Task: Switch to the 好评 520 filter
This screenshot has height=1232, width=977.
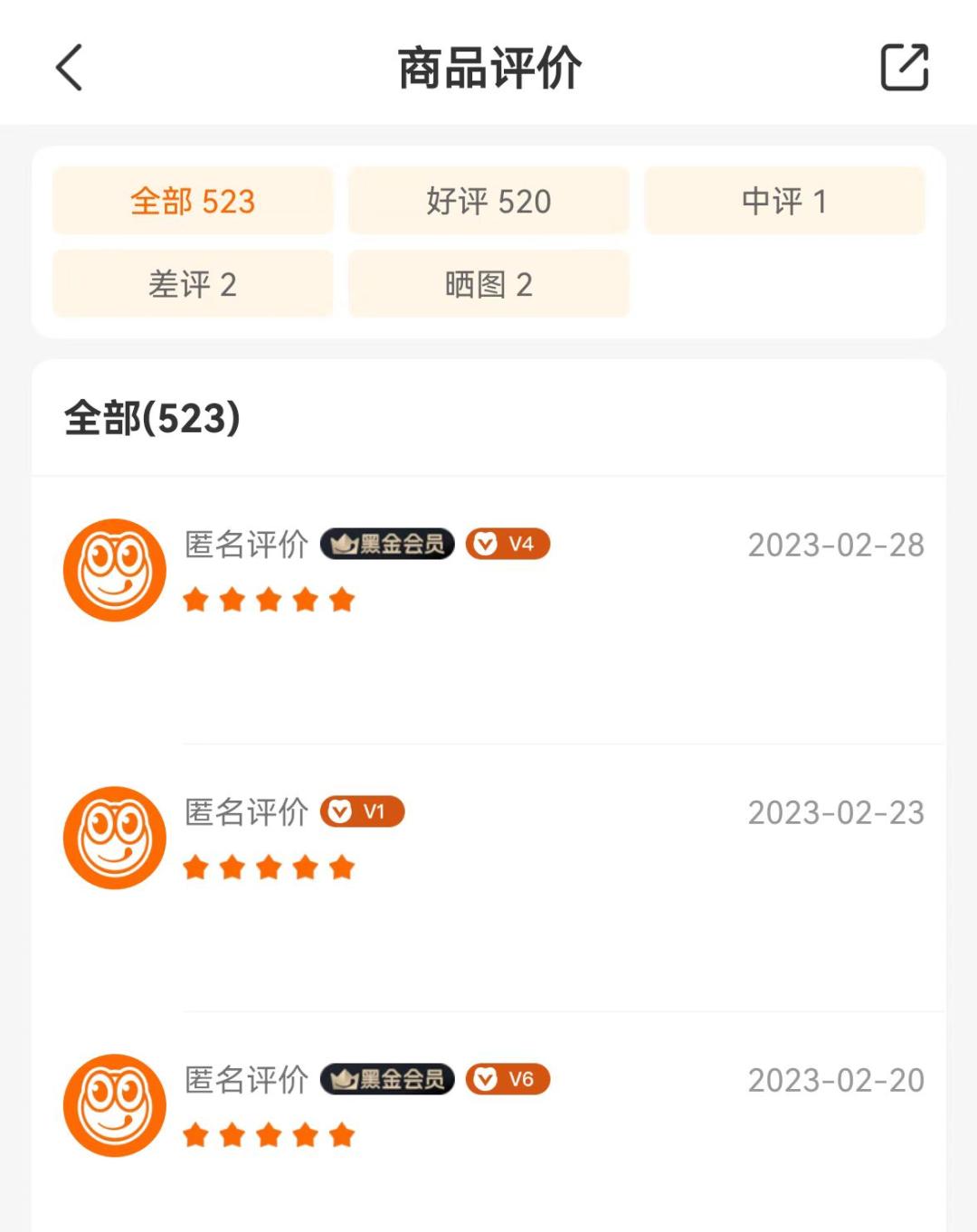Action: 488,201
